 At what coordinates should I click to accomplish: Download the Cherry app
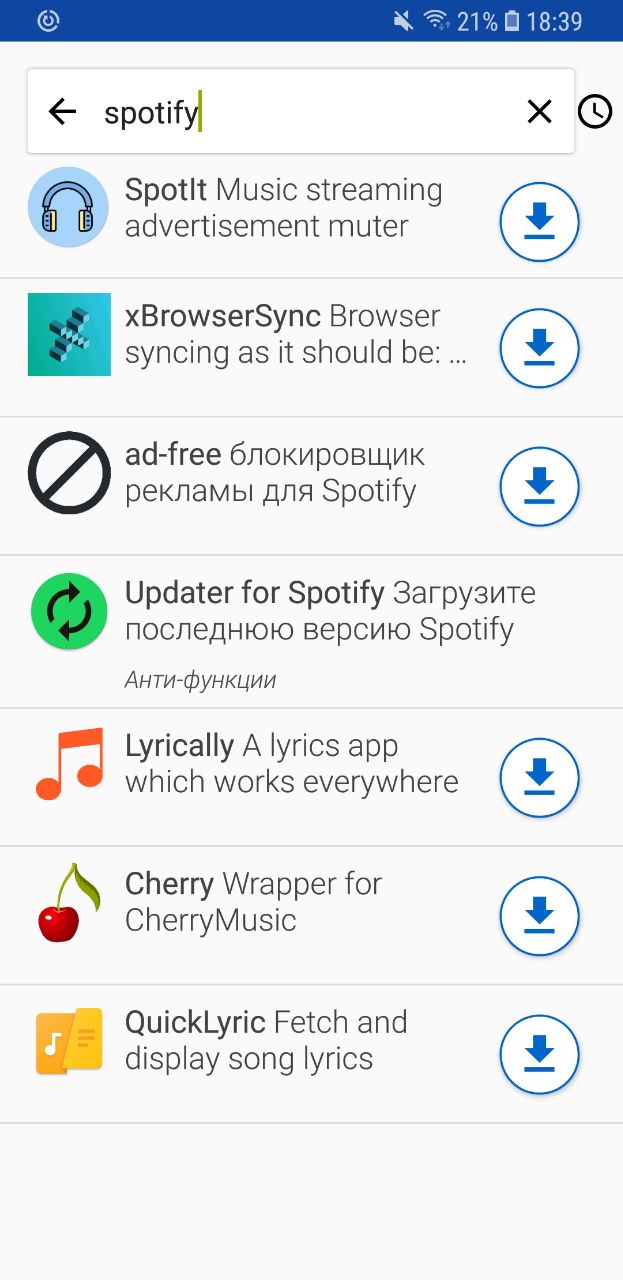click(x=539, y=915)
